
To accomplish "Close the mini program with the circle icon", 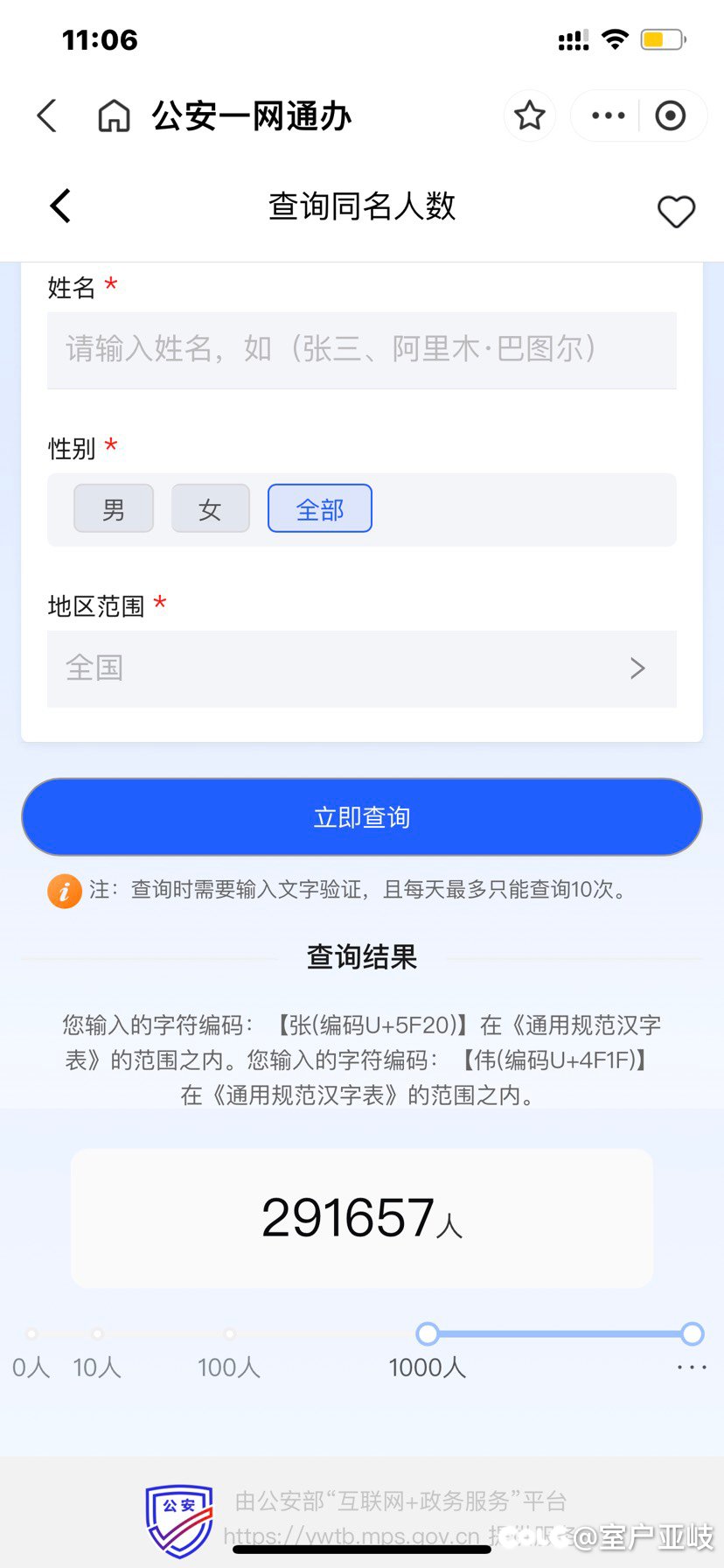I will 671,115.
